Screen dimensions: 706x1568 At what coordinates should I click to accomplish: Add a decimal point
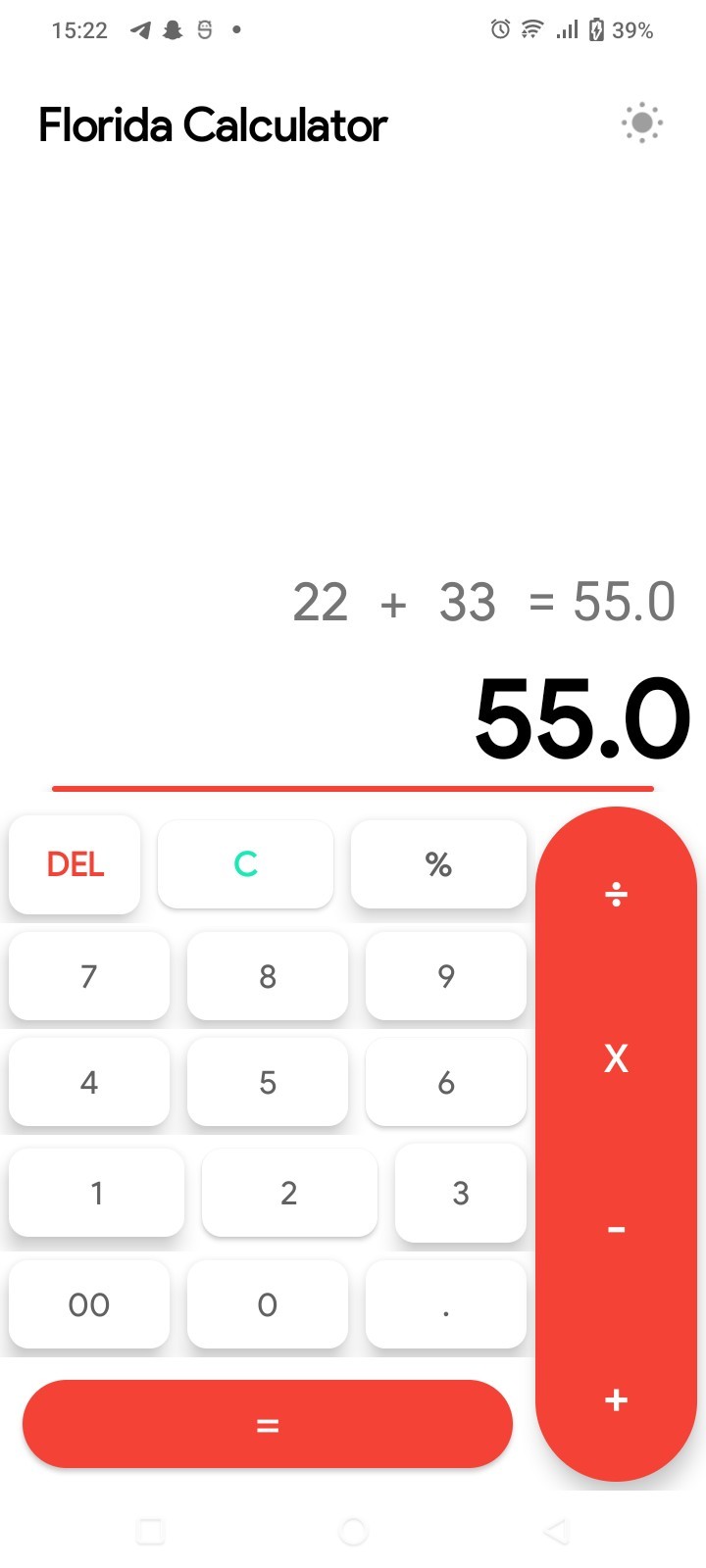(x=446, y=1304)
